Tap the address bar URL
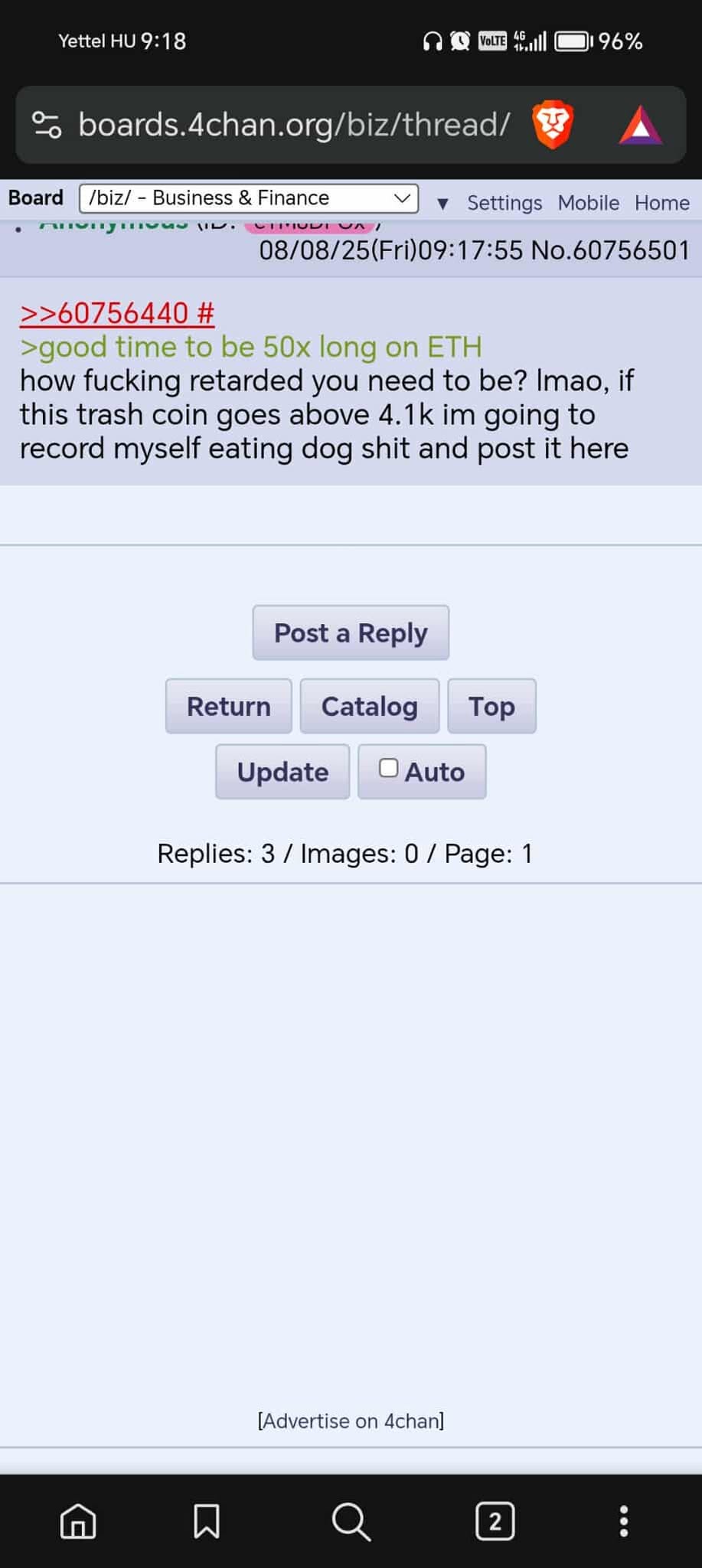Image resolution: width=702 pixels, height=1568 pixels. click(294, 124)
